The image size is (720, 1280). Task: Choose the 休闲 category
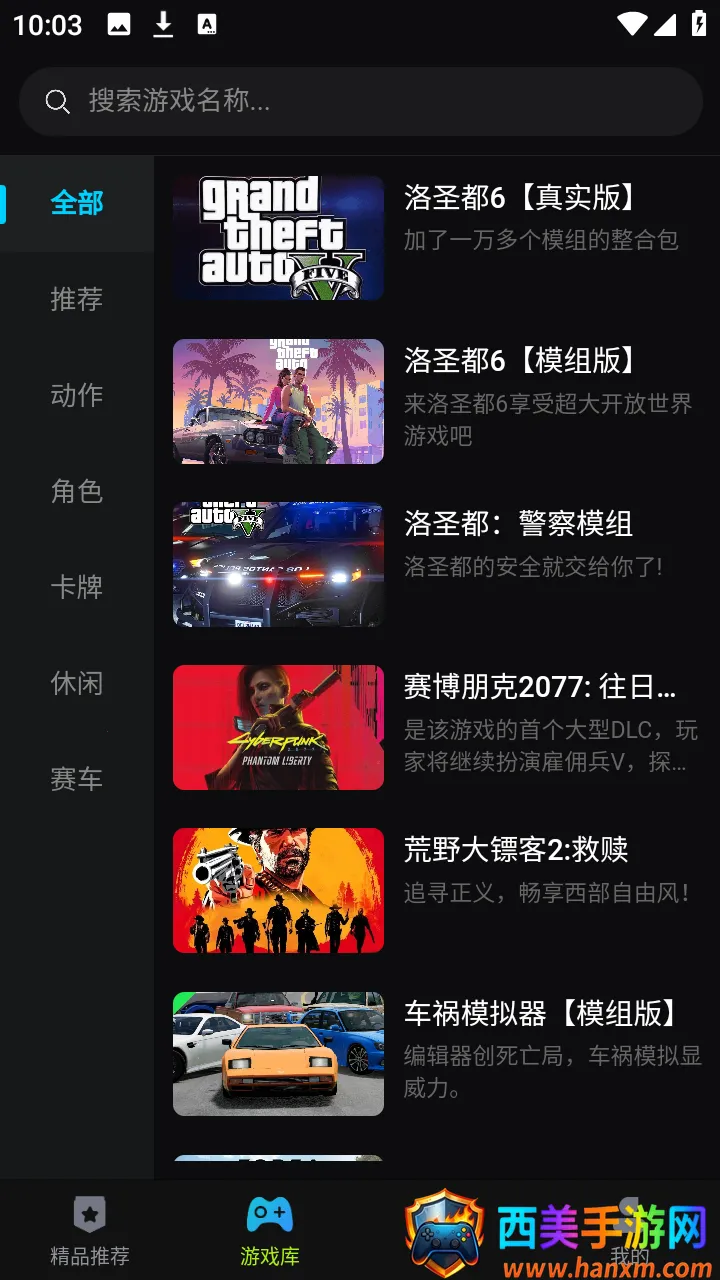pos(77,683)
